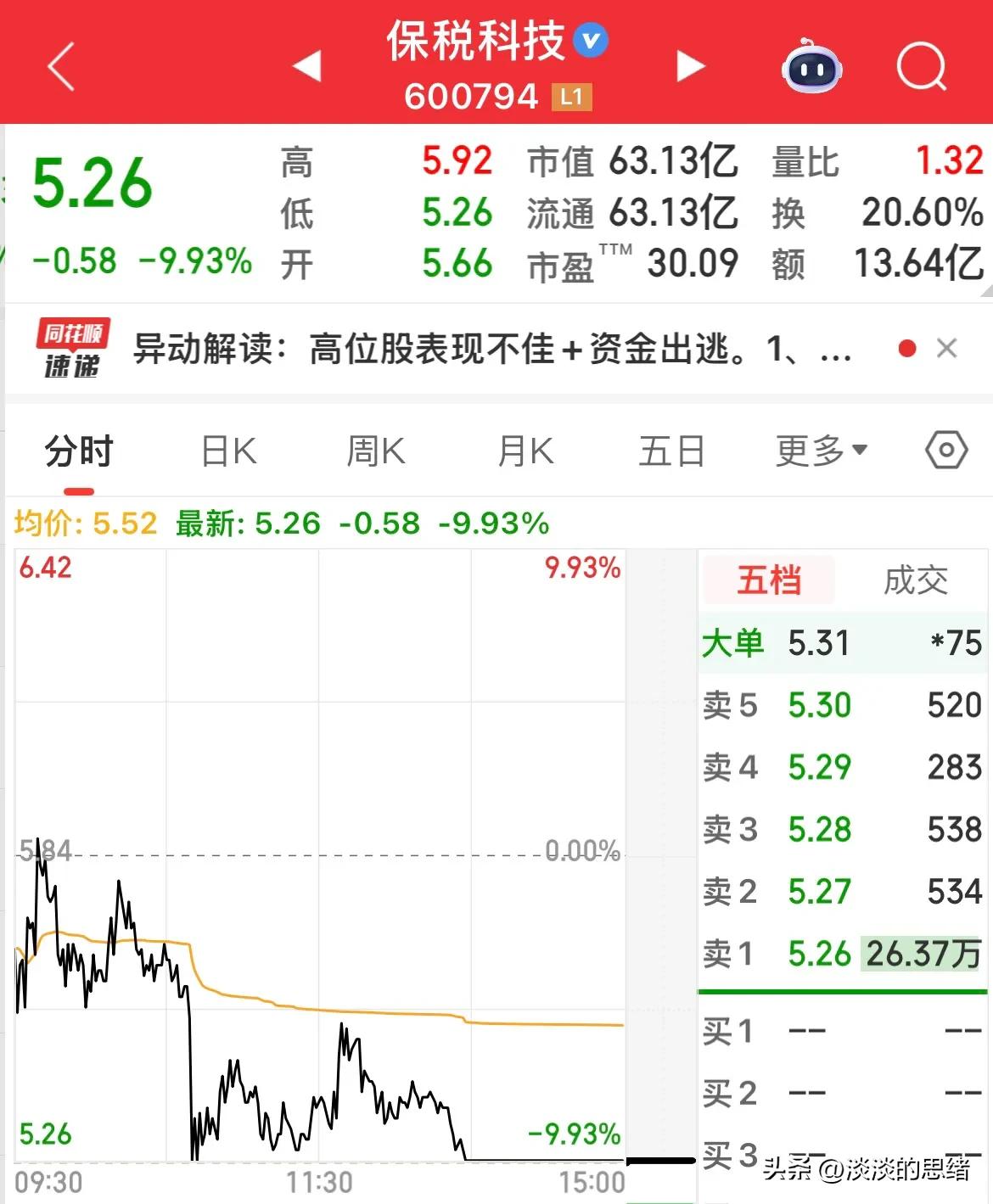This screenshot has height=1204, width=993.
Task: Expand the 更多 chart options dropdown
Action: [816, 451]
